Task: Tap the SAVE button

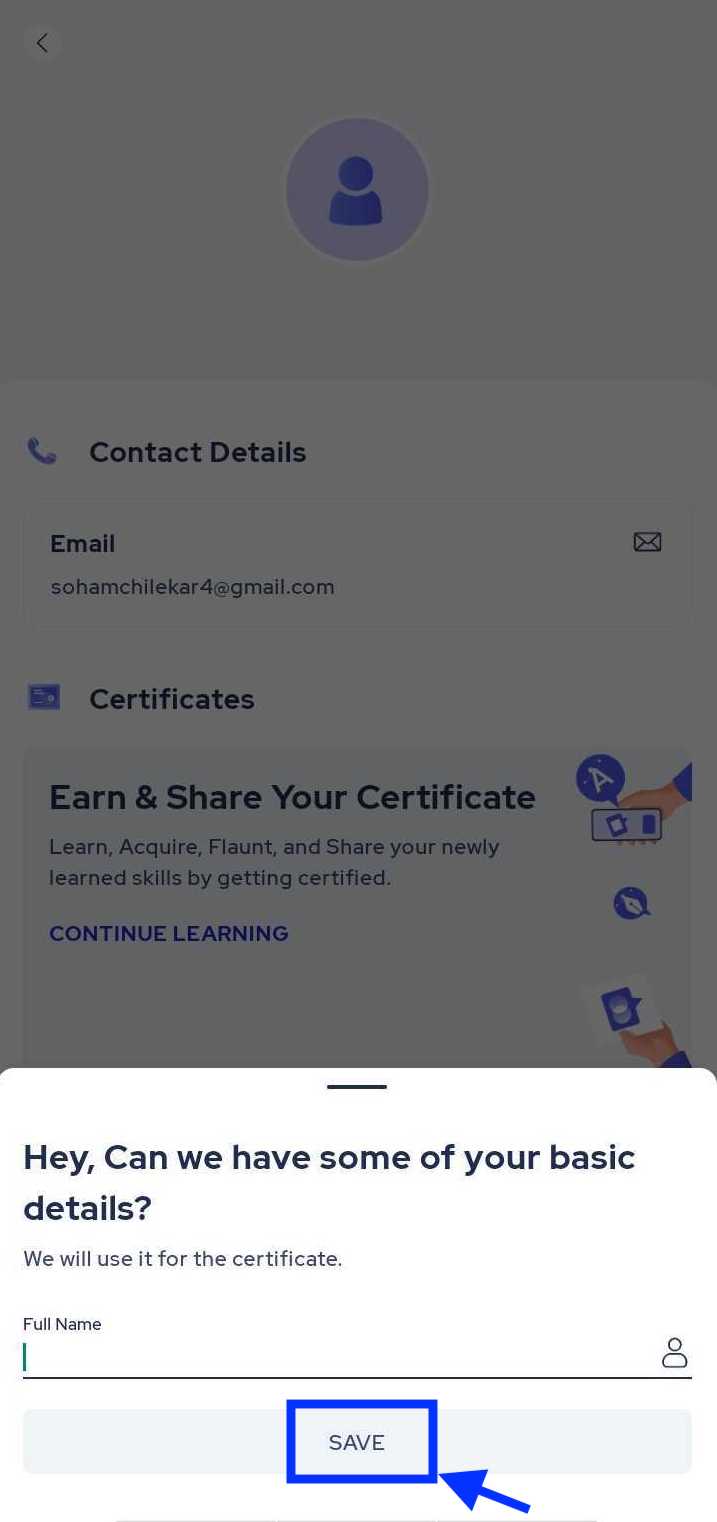Action: pyautogui.click(x=357, y=1441)
